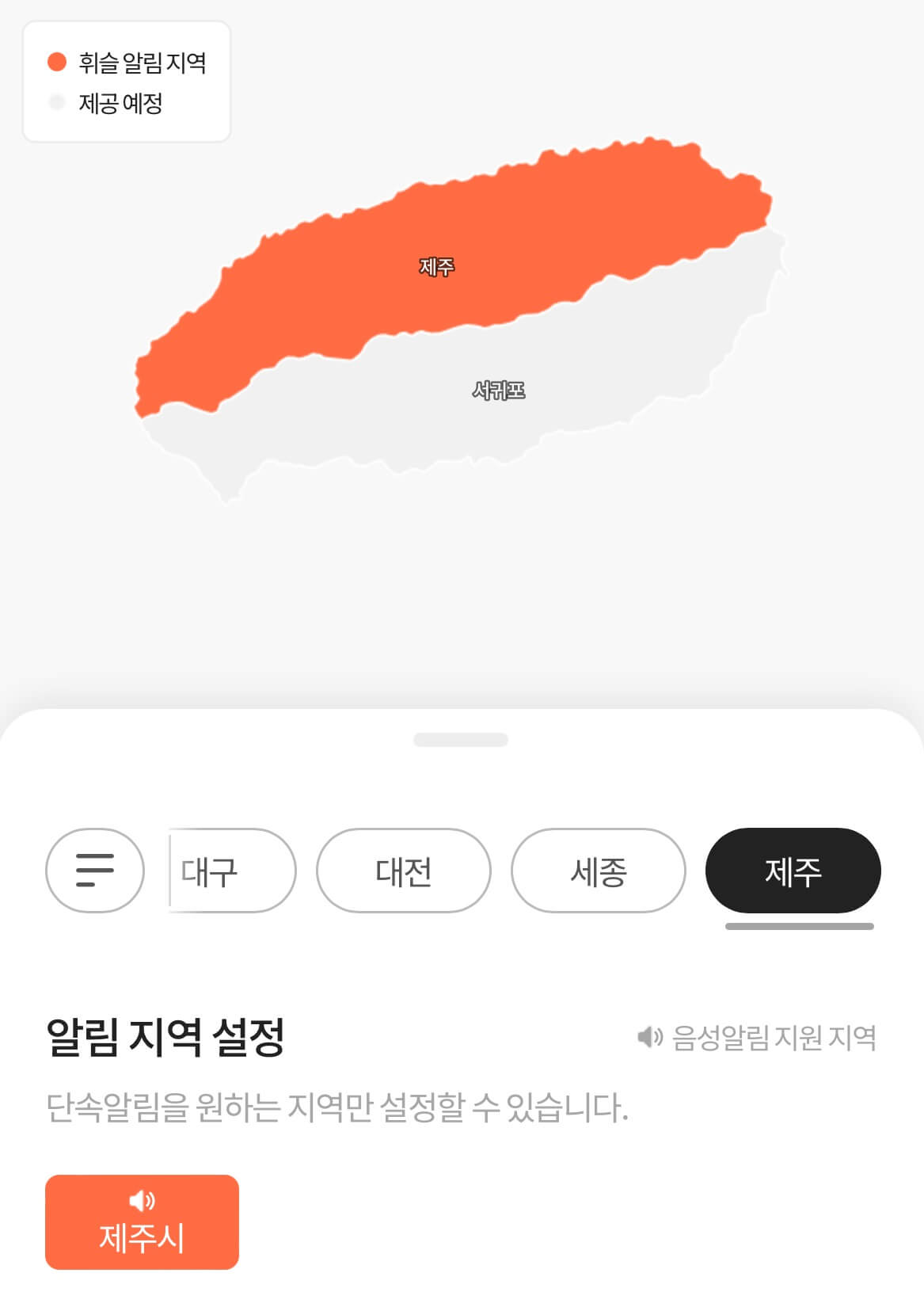This screenshot has height=1292, width=924.
Task: Click the speaker icon on the 제주시 button
Action: tap(141, 1201)
